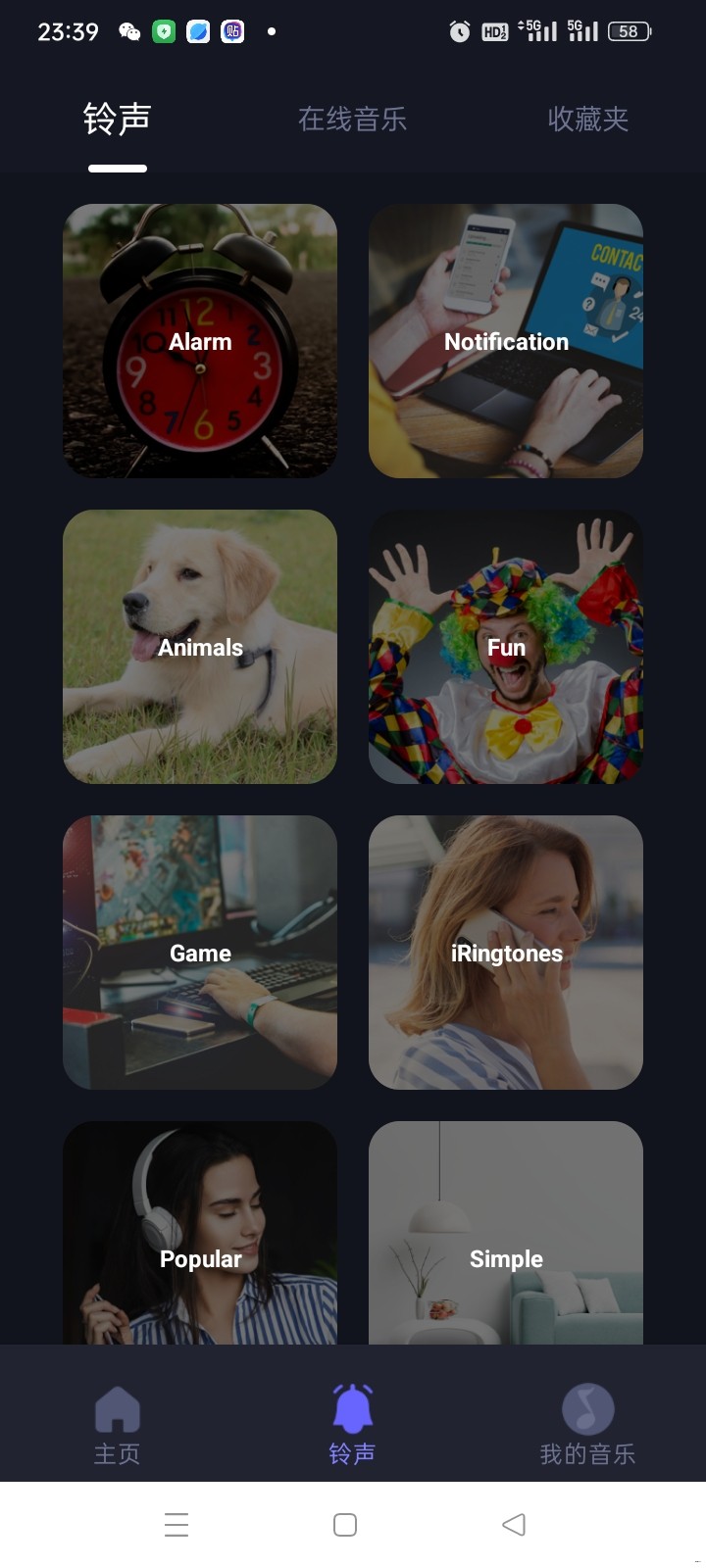
Task: Select the 铃声 top tab
Action: [117, 120]
